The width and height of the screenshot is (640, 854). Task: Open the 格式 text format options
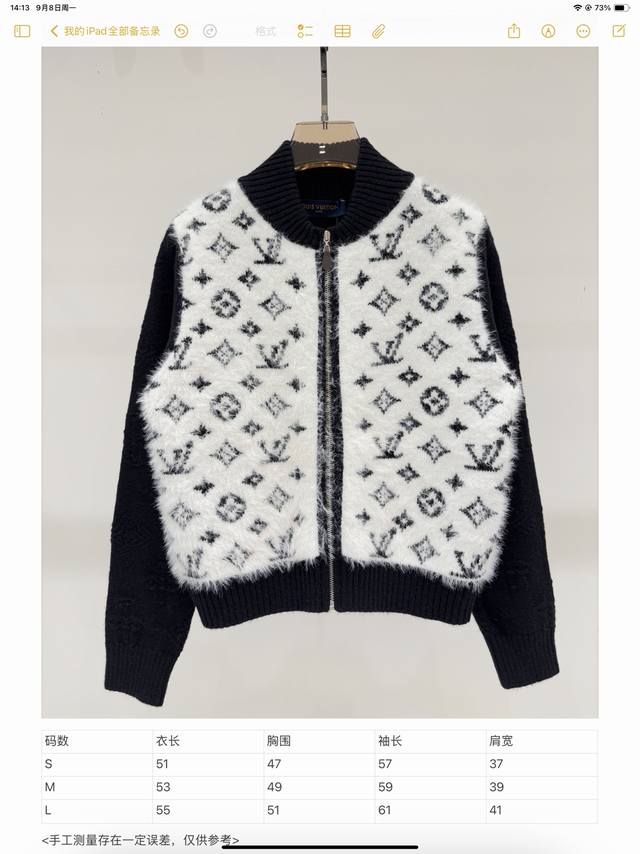266,31
